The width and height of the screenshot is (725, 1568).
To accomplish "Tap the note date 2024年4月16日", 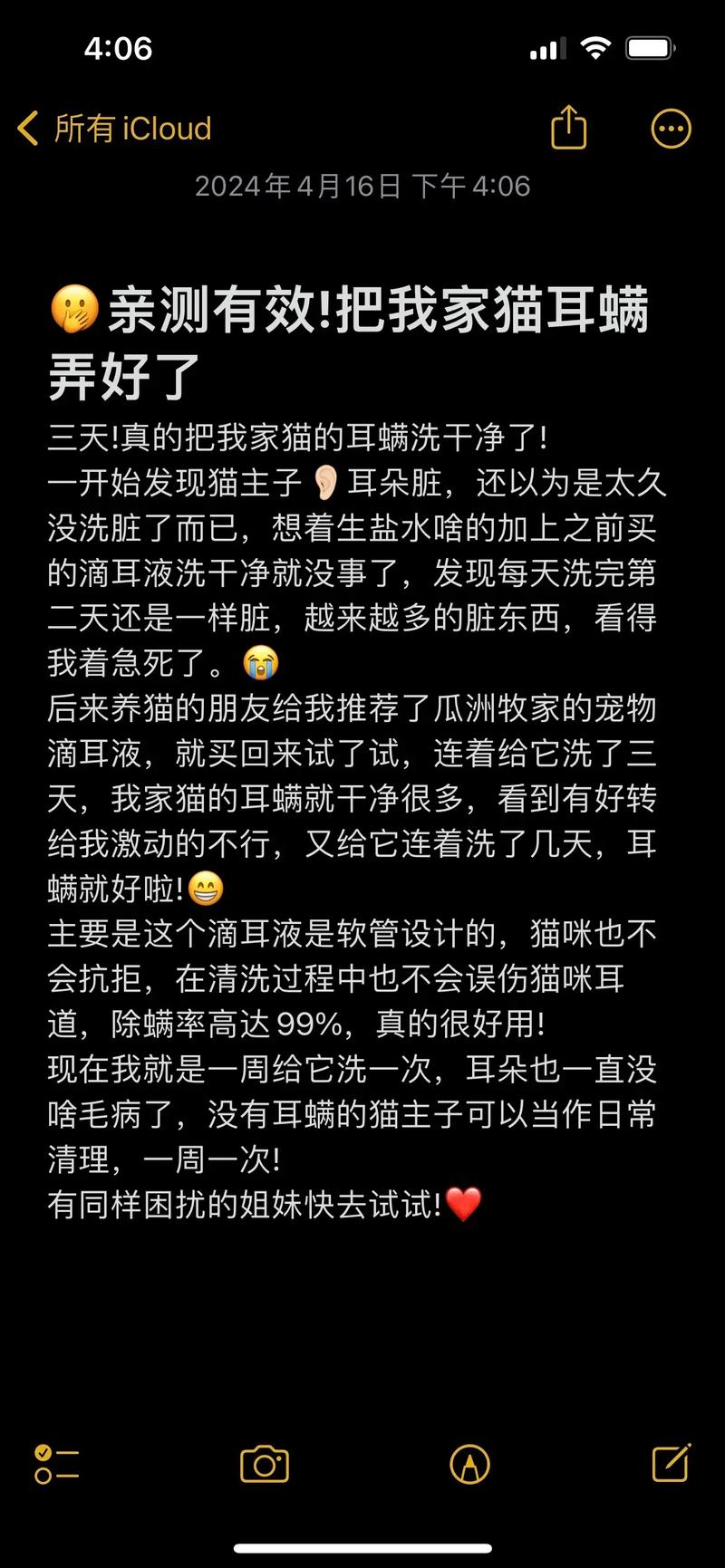I will pos(362,187).
